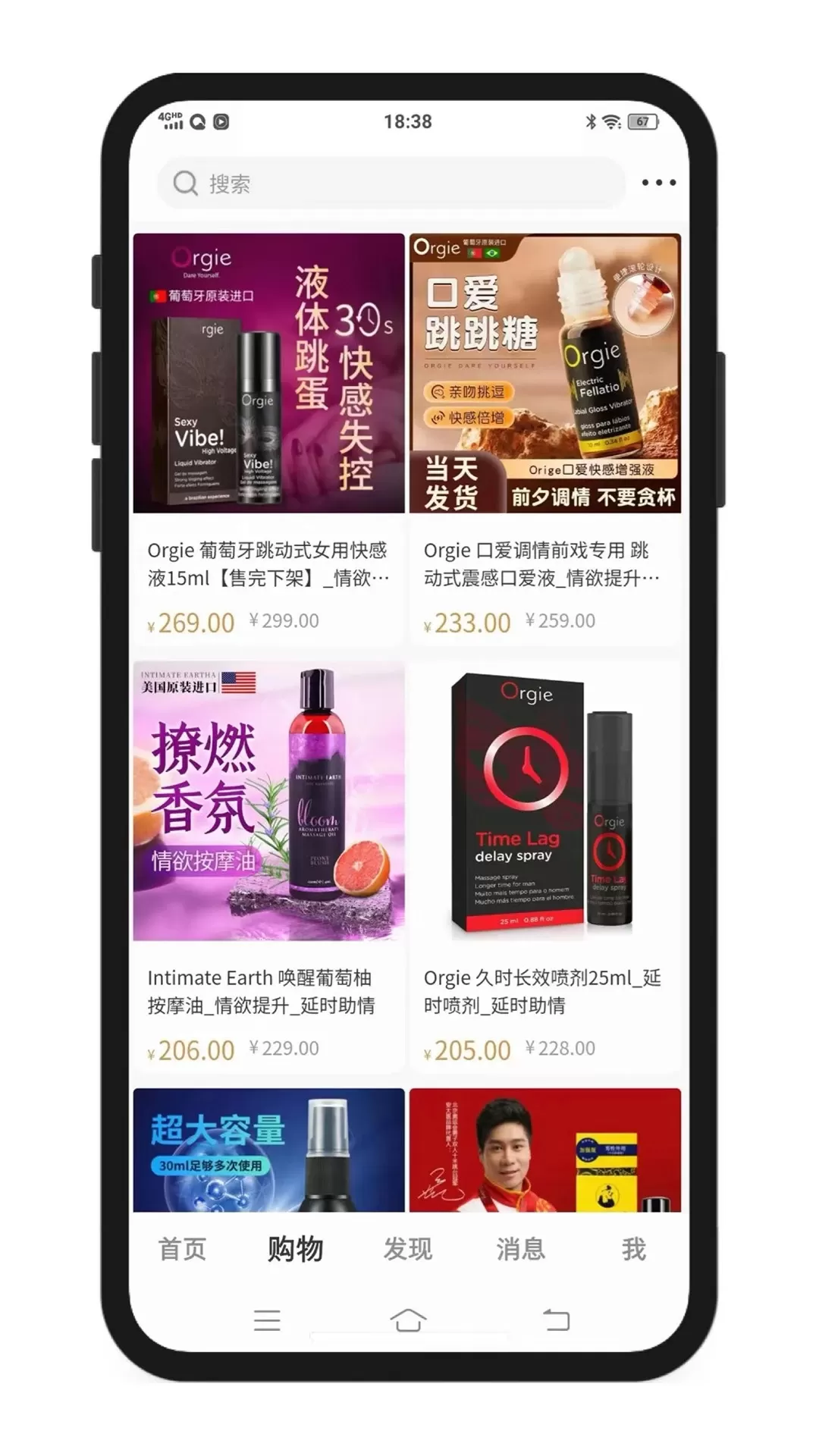The width and height of the screenshot is (819, 1456).
Task: Switch to the 首页 tab
Action: (x=182, y=1249)
